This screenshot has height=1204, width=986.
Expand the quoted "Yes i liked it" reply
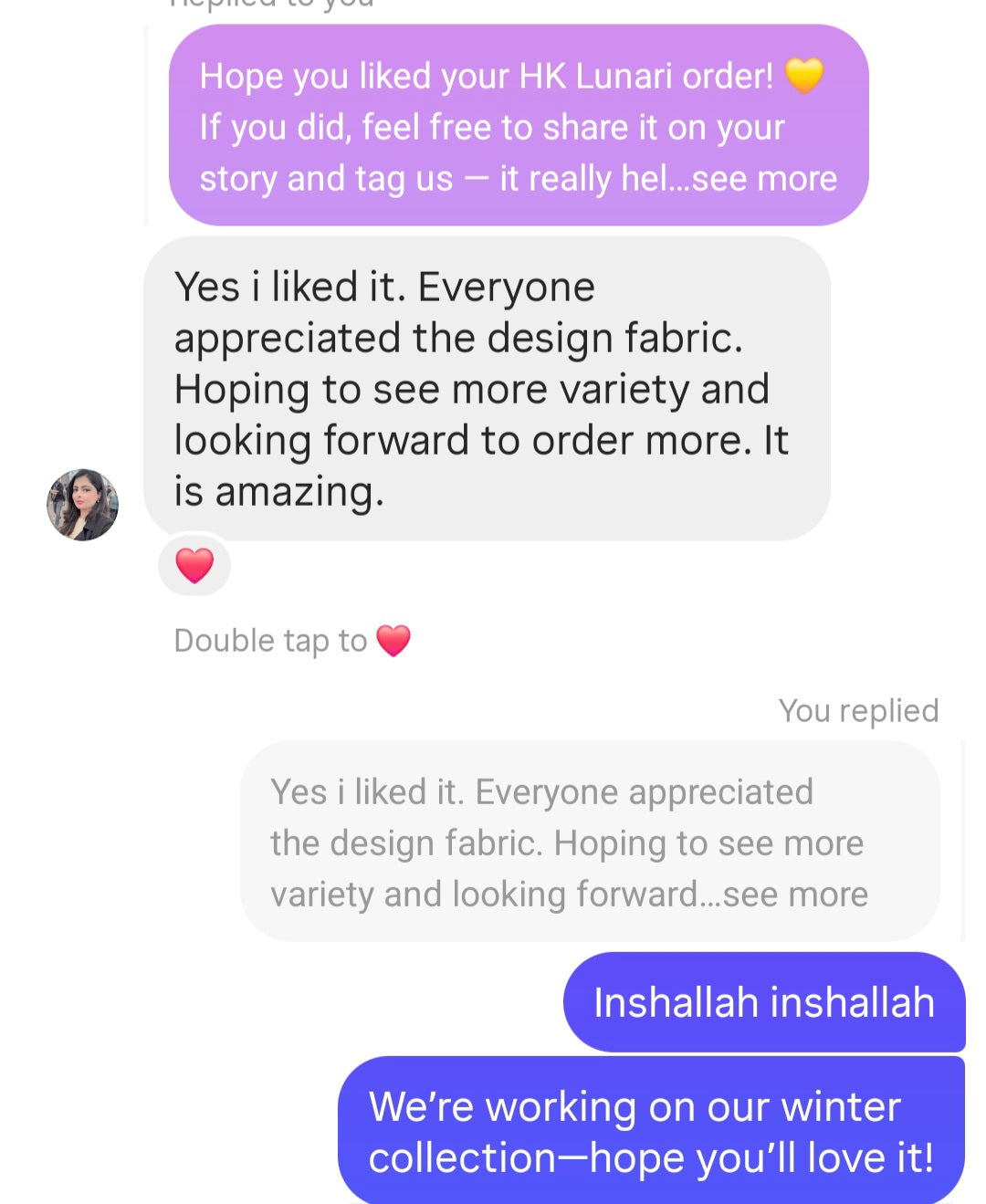click(794, 895)
